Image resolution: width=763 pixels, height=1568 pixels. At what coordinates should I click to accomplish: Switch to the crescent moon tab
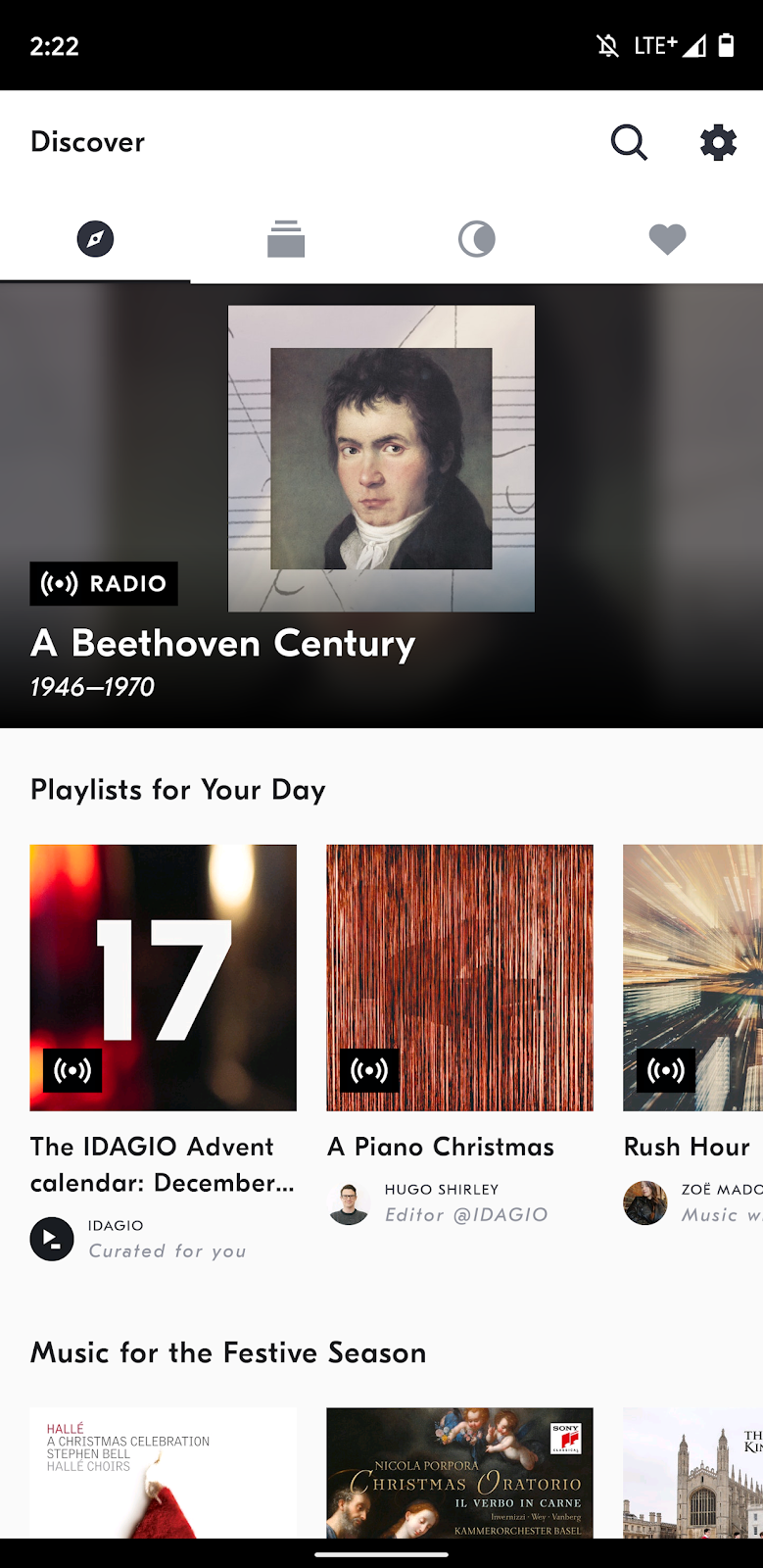point(476,238)
